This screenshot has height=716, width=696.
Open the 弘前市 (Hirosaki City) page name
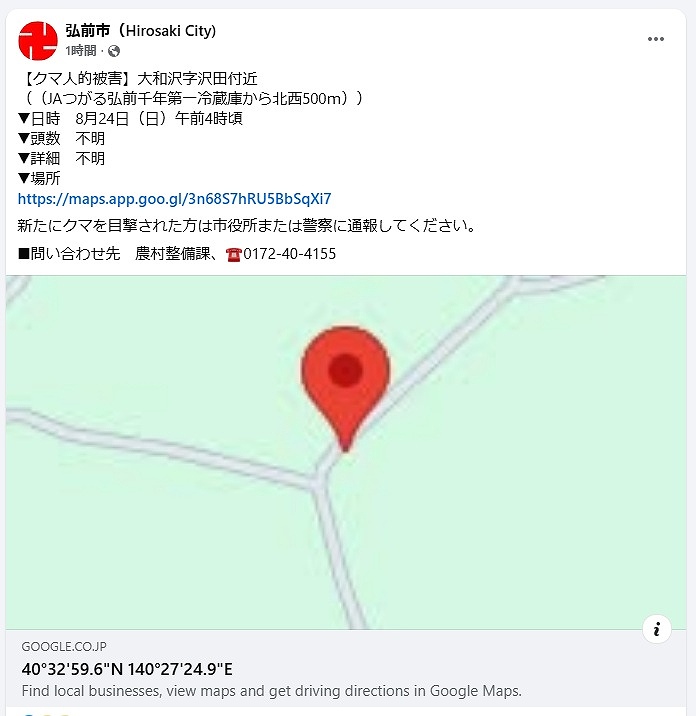point(141,31)
